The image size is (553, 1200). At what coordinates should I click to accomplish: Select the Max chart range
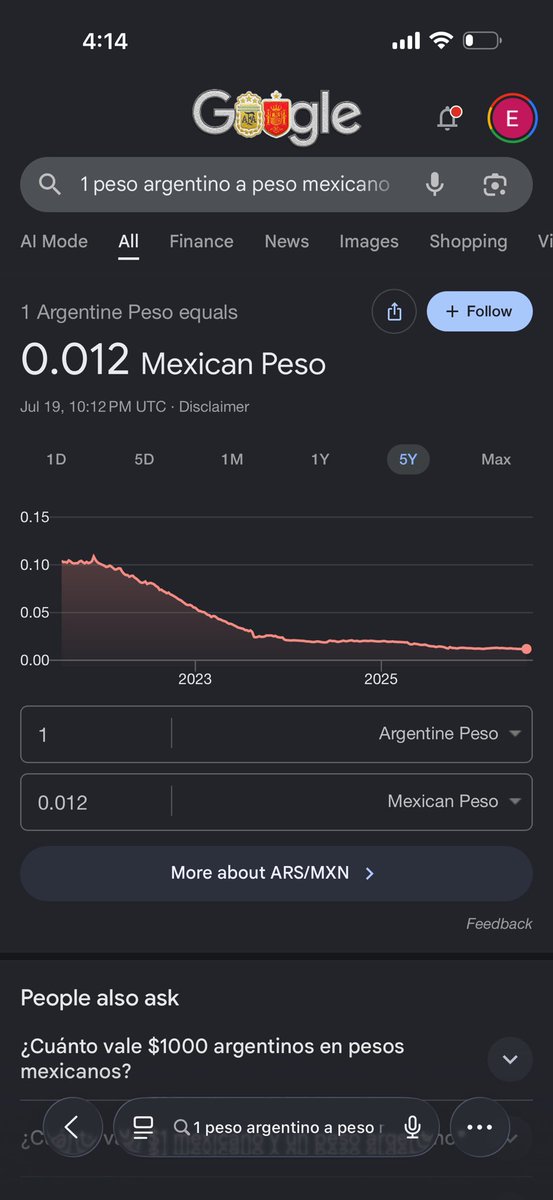(496, 459)
